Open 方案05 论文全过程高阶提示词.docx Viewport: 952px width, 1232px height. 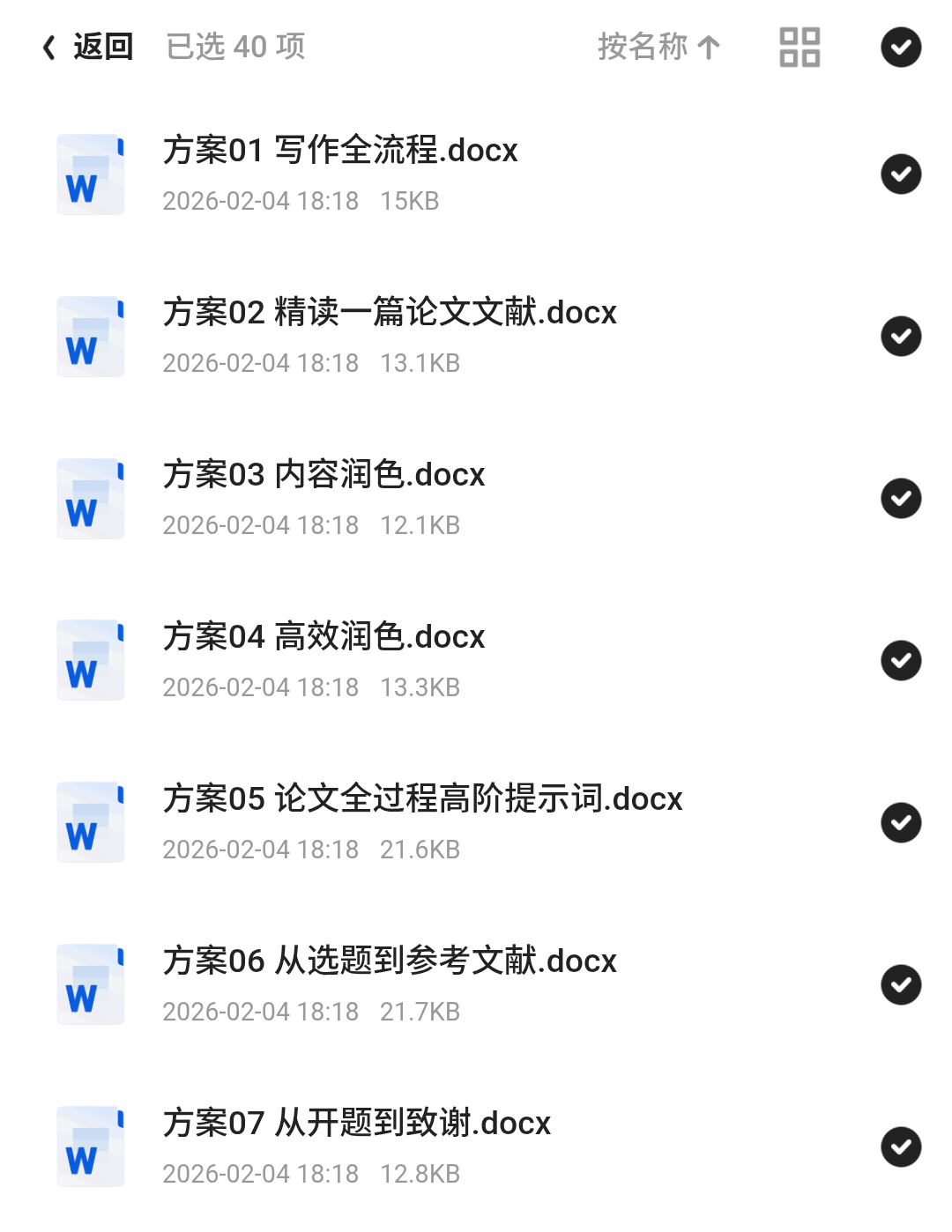[x=422, y=799]
